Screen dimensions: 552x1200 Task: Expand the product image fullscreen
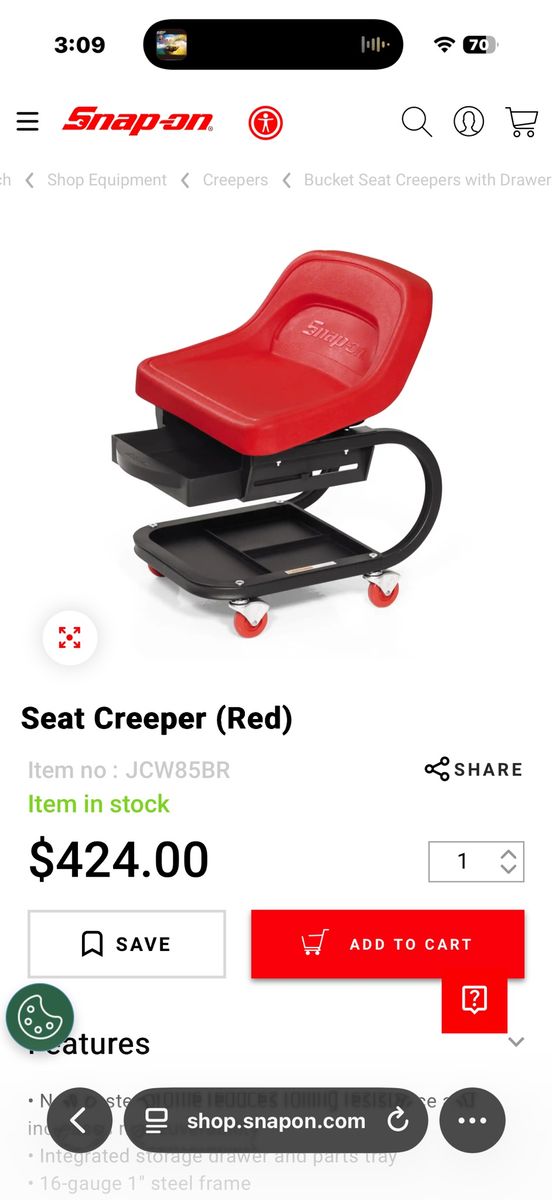coord(70,637)
